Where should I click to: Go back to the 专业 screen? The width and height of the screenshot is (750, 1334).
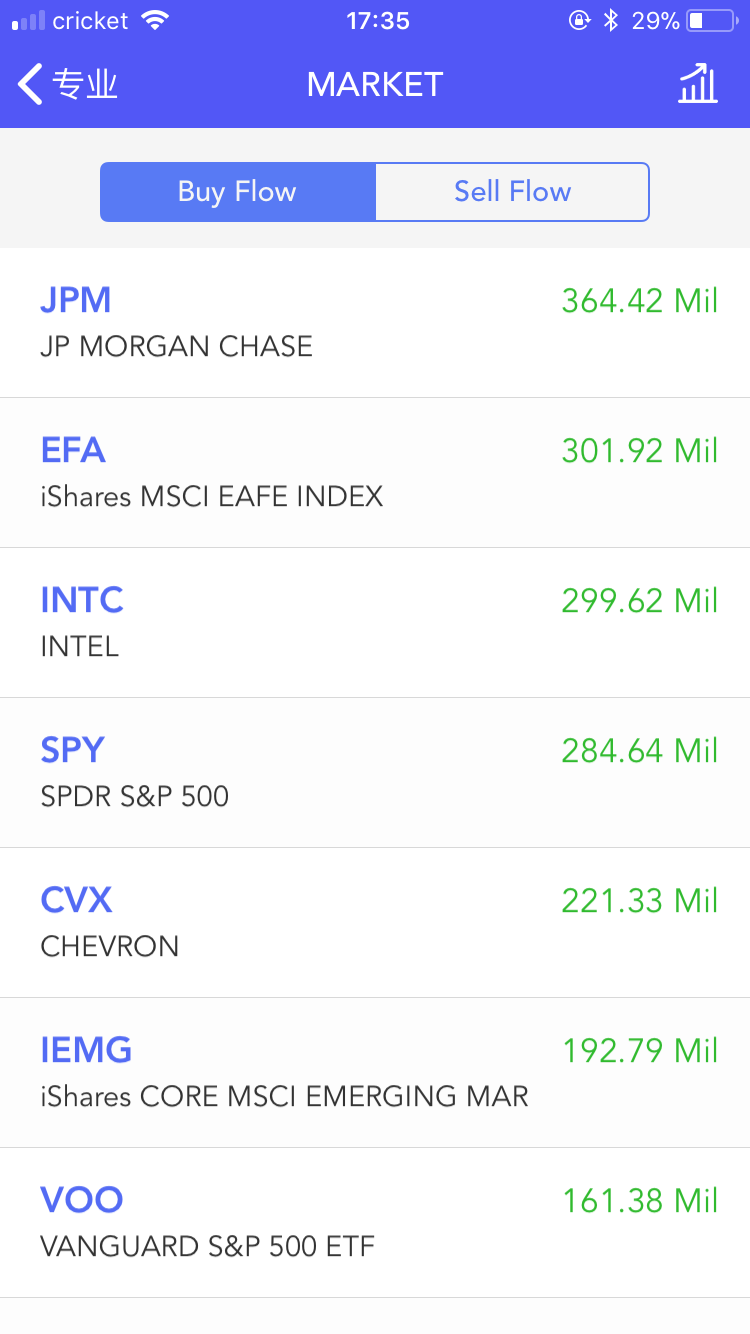68,85
